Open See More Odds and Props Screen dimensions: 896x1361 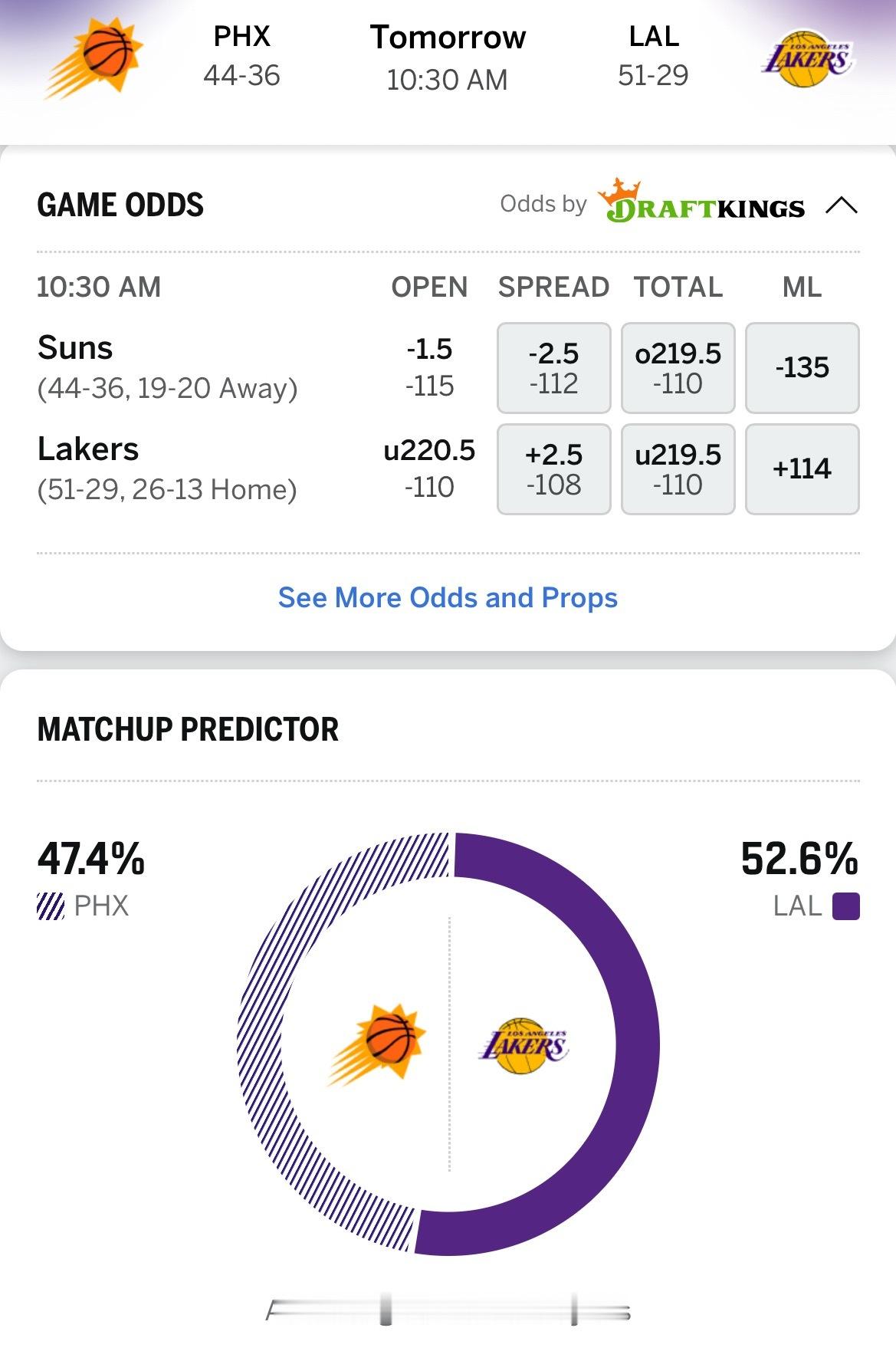pos(448,598)
